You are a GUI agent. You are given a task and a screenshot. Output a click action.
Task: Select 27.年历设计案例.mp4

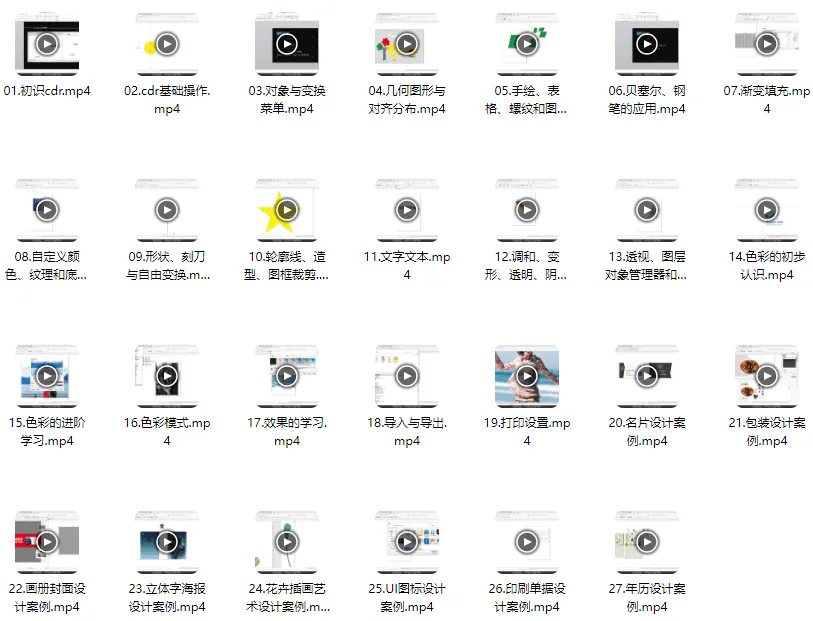coord(647,542)
